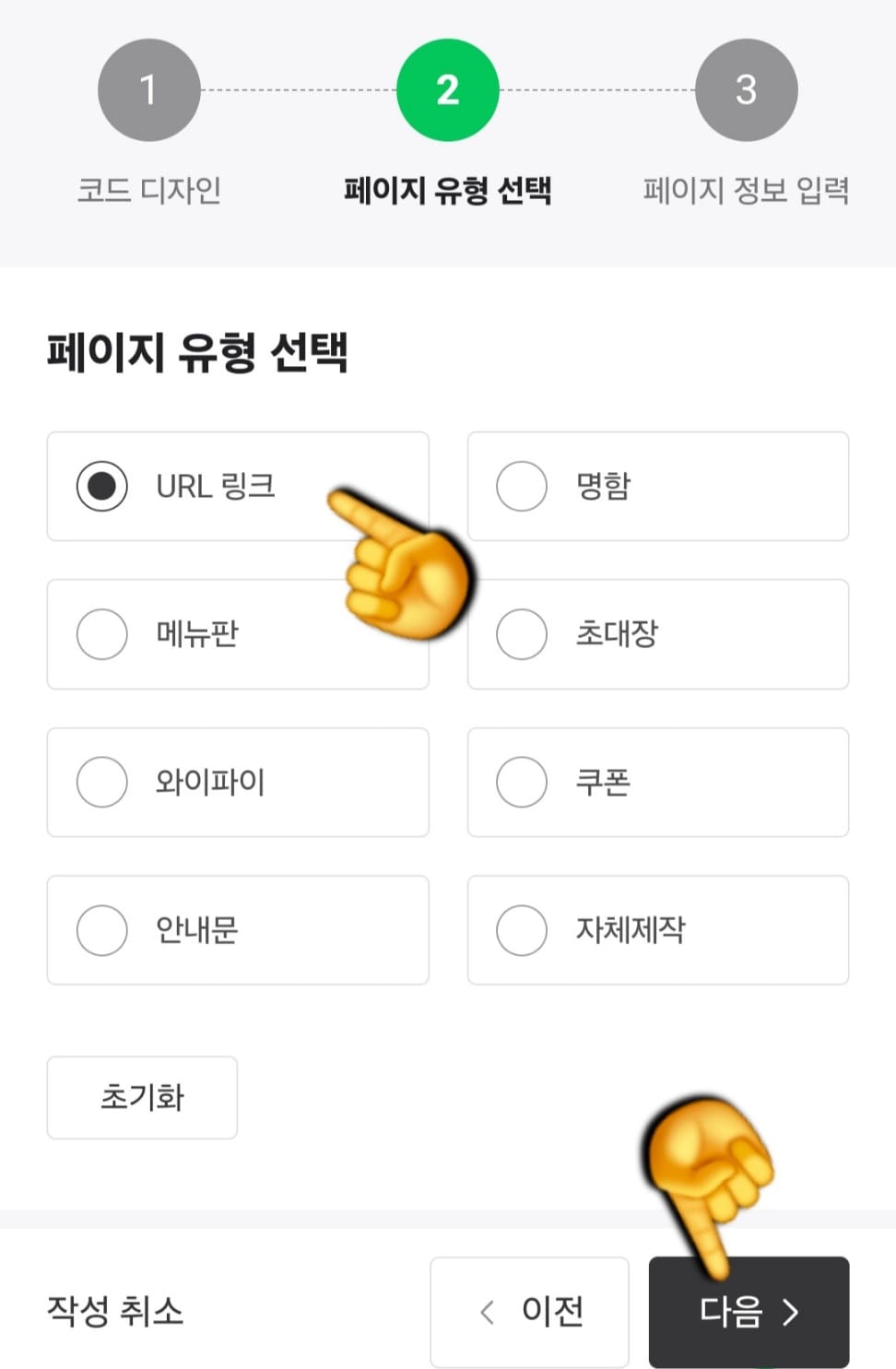
Task: Select the 자체제작 (custom) option
Action: pyautogui.click(x=521, y=930)
